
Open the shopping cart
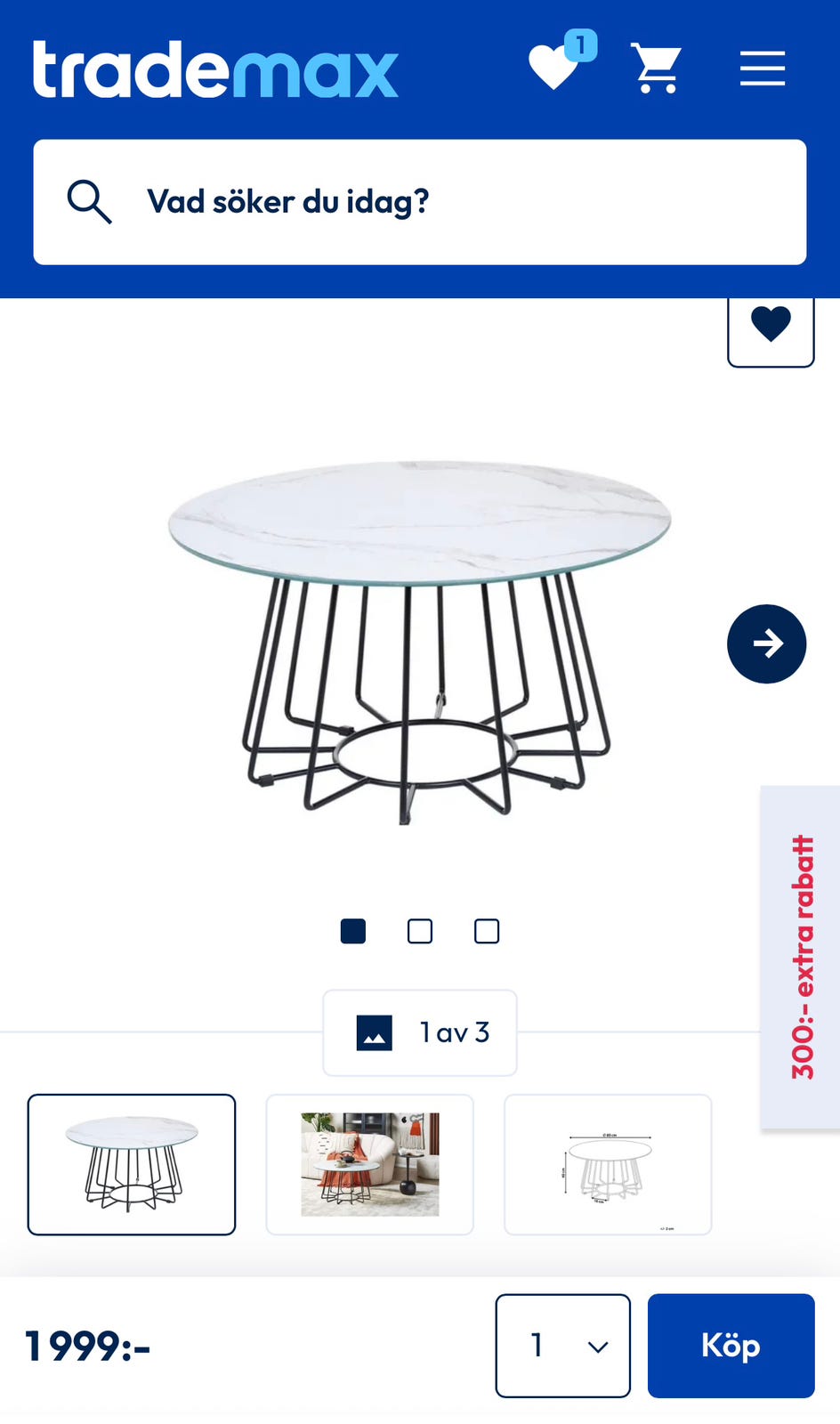pyautogui.click(x=657, y=68)
